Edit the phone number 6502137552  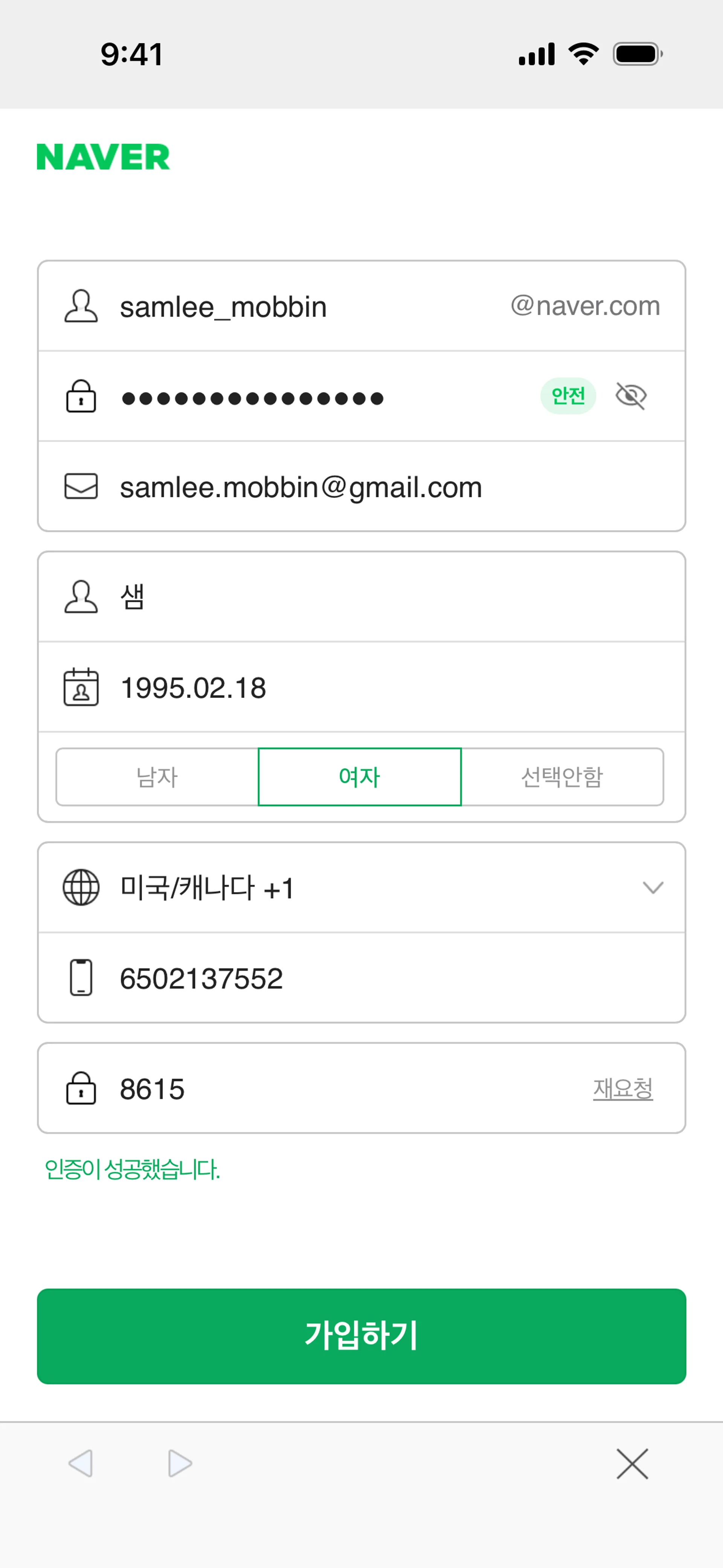[361, 978]
